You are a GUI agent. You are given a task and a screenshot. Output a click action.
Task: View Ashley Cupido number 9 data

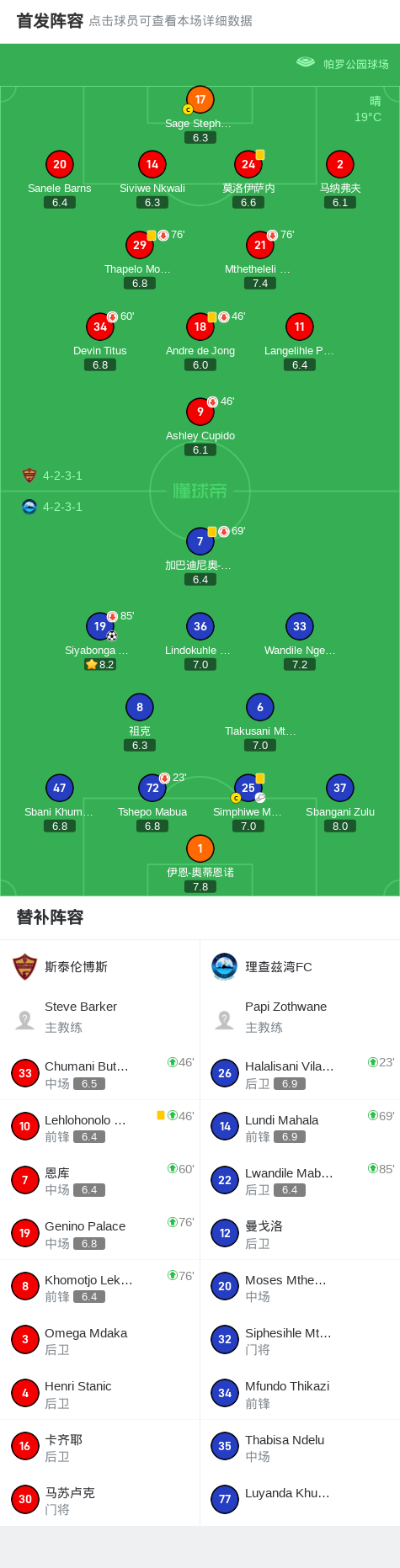click(x=200, y=412)
